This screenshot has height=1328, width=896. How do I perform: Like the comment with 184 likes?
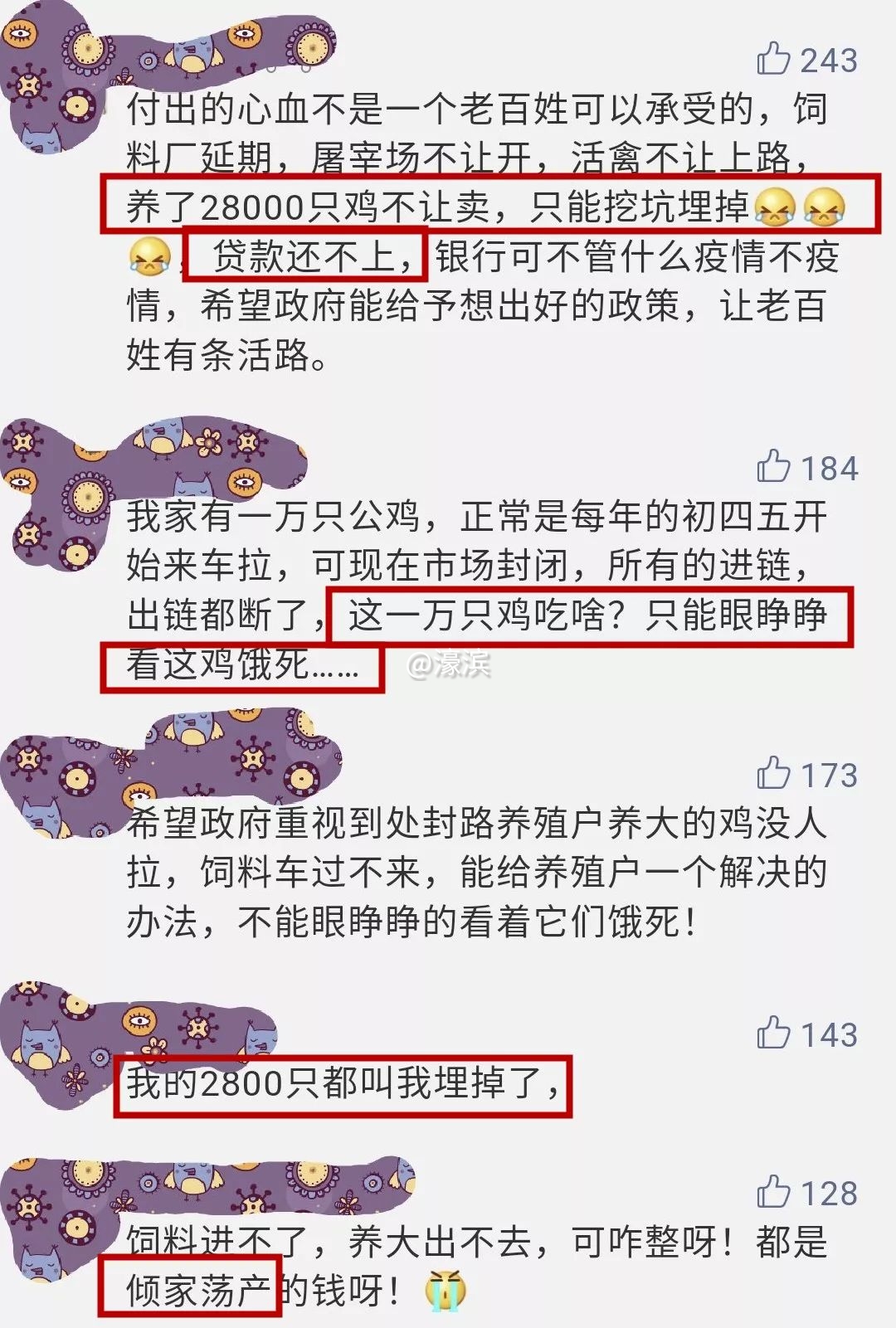[x=773, y=467]
